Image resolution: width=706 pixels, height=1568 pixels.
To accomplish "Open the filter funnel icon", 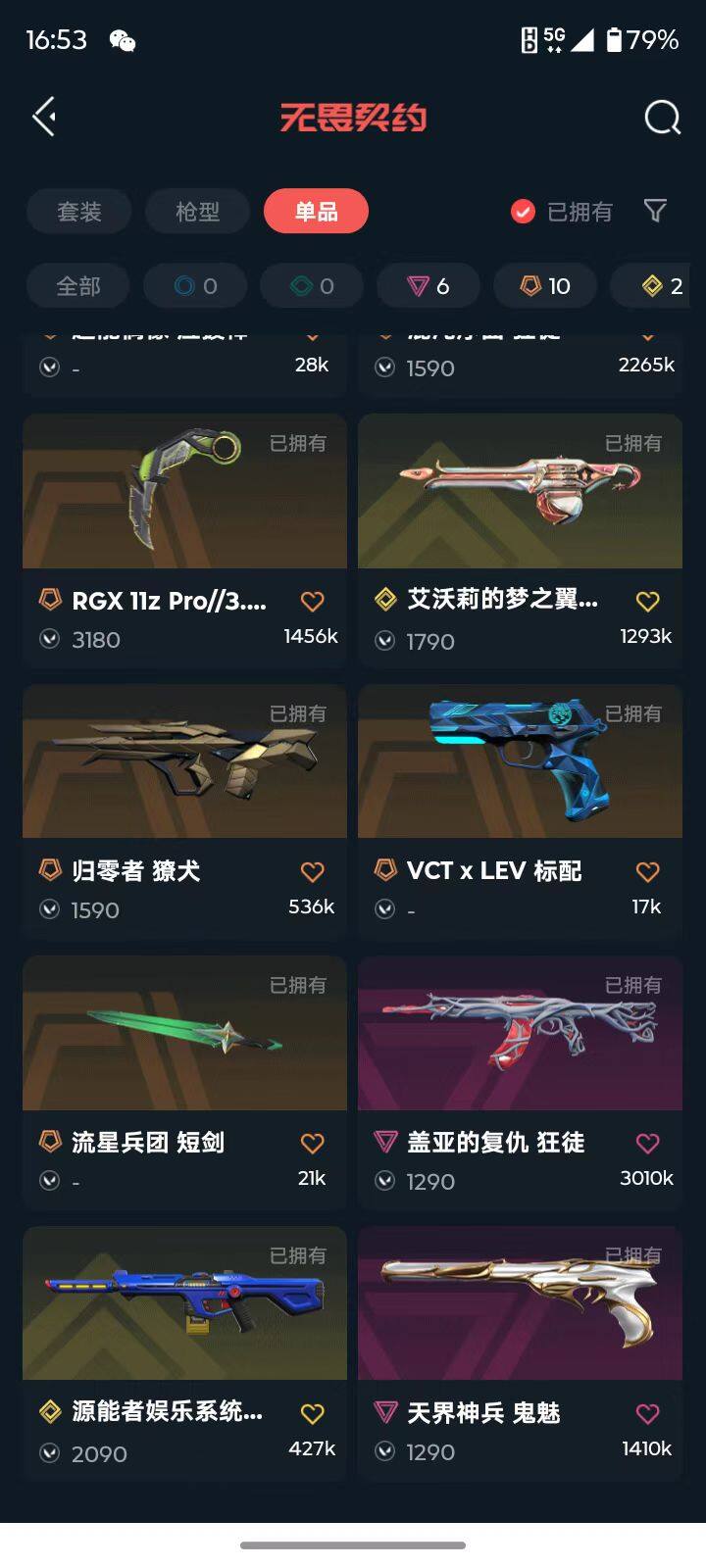I will 654,211.
